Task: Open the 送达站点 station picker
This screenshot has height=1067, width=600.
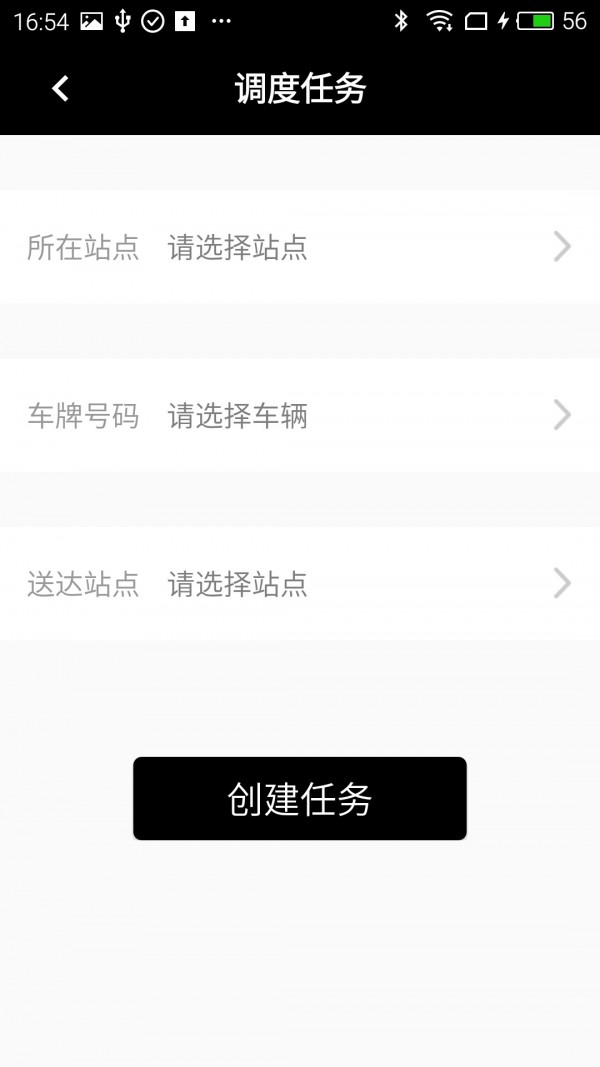Action: pos(300,584)
